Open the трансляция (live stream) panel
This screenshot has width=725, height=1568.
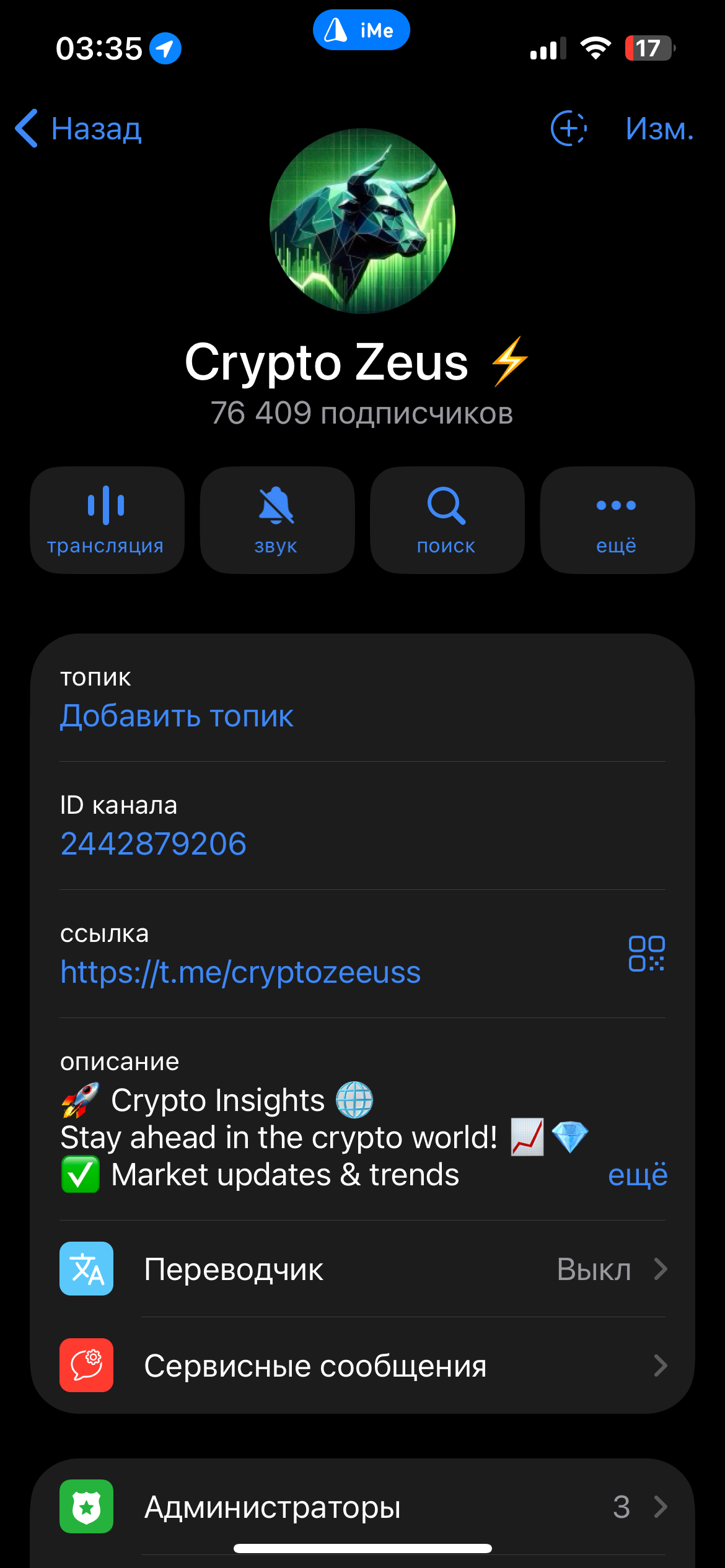[107, 519]
